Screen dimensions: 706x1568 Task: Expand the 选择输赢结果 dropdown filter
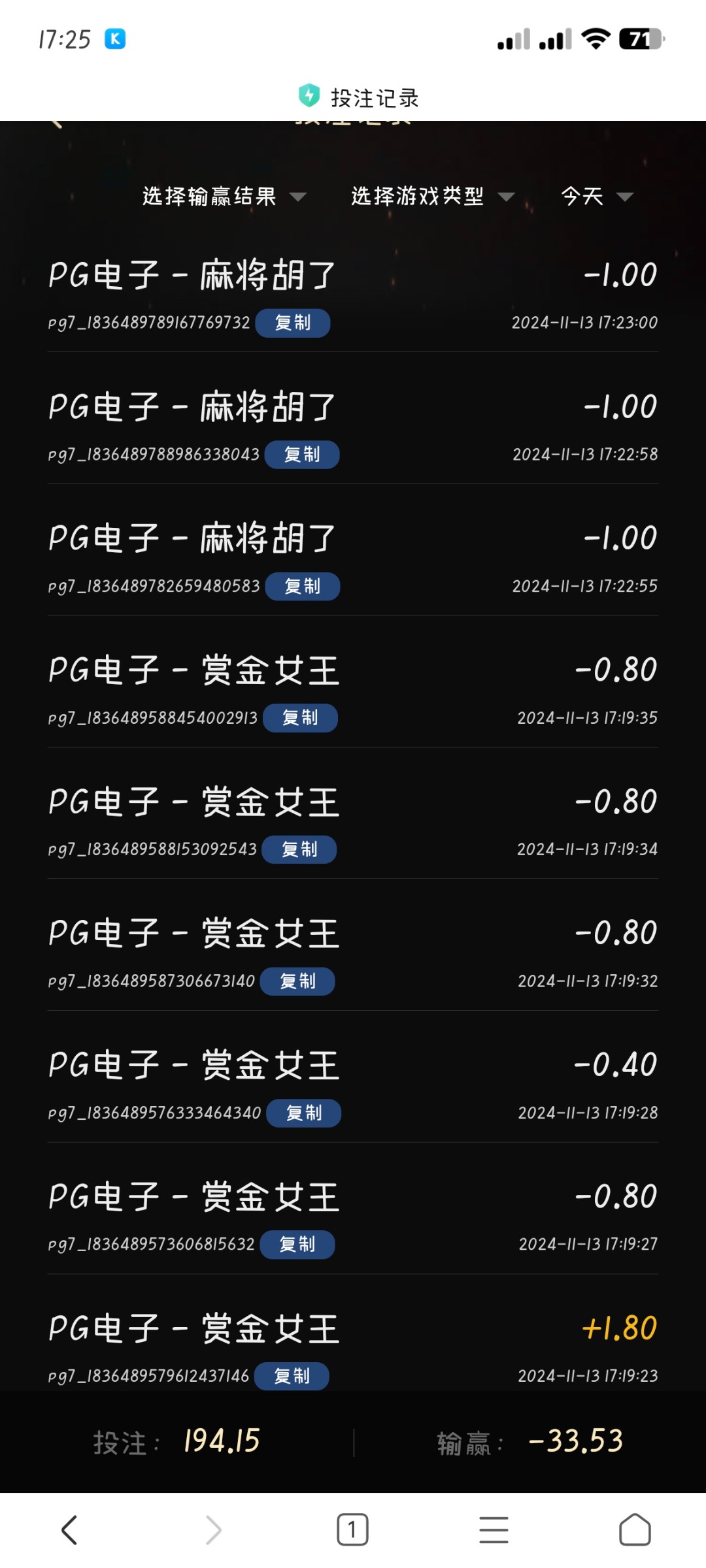tap(224, 196)
